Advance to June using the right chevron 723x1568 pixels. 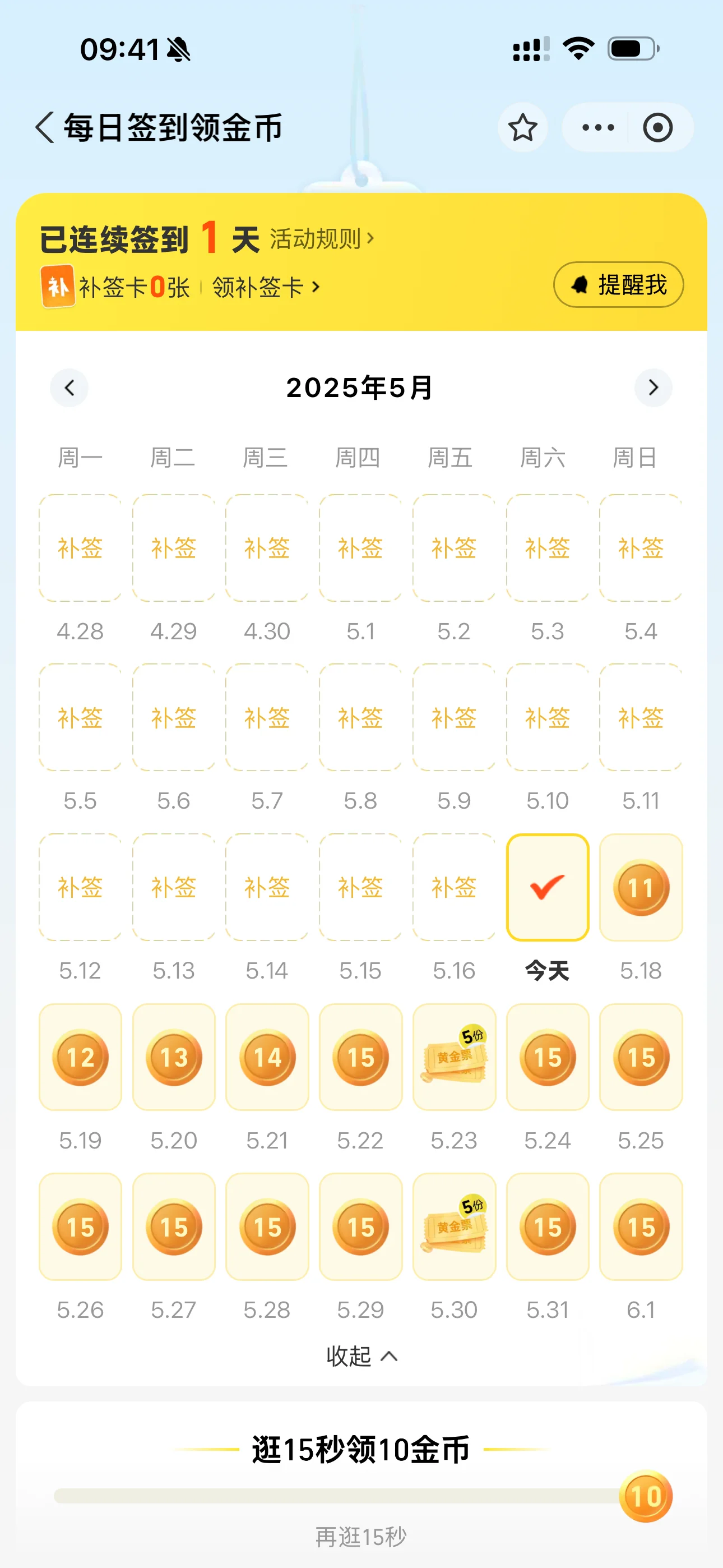coord(654,388)
